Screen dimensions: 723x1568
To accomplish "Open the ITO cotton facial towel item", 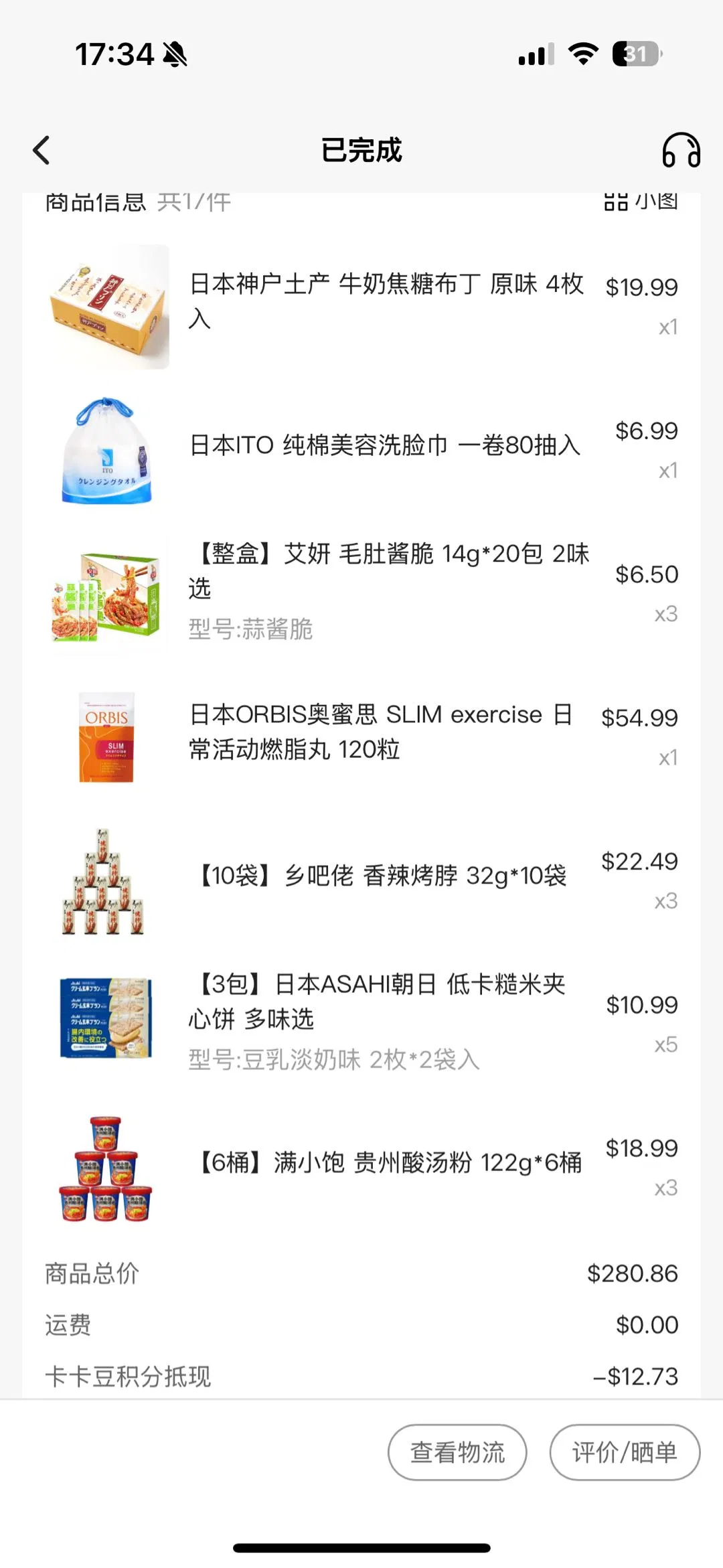I will (x=385, y=445).
